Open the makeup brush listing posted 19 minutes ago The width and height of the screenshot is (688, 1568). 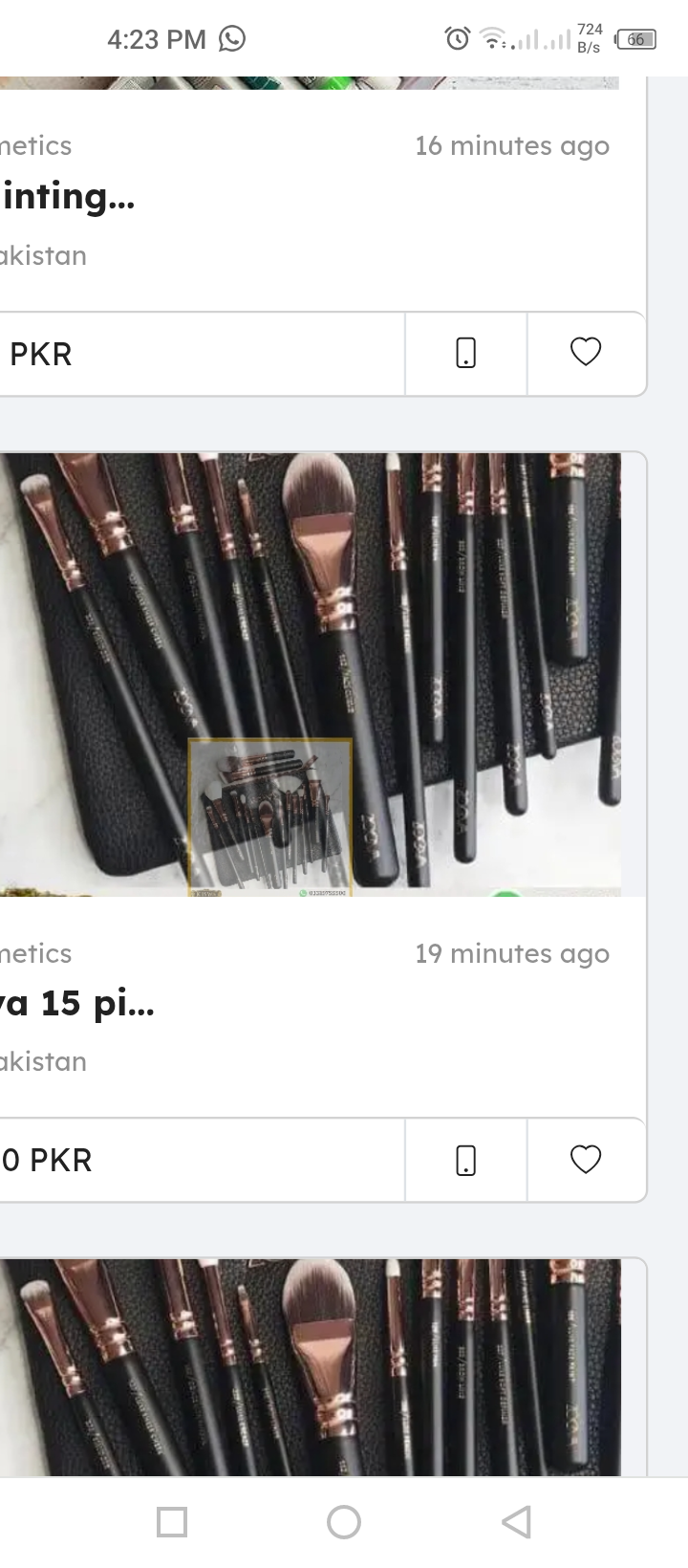tap(311, 674)
